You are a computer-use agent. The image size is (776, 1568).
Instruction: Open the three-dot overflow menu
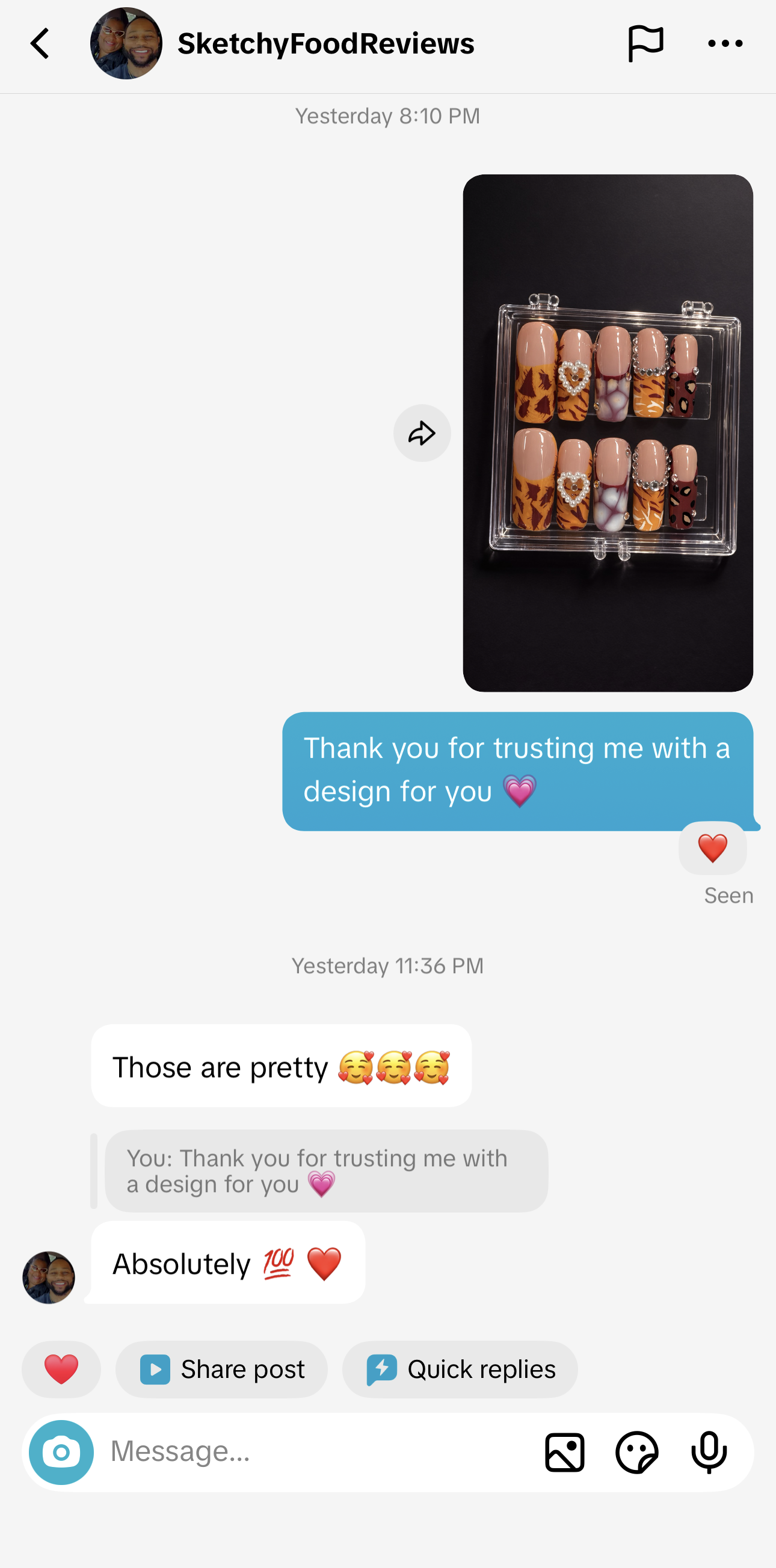[725, 44]
